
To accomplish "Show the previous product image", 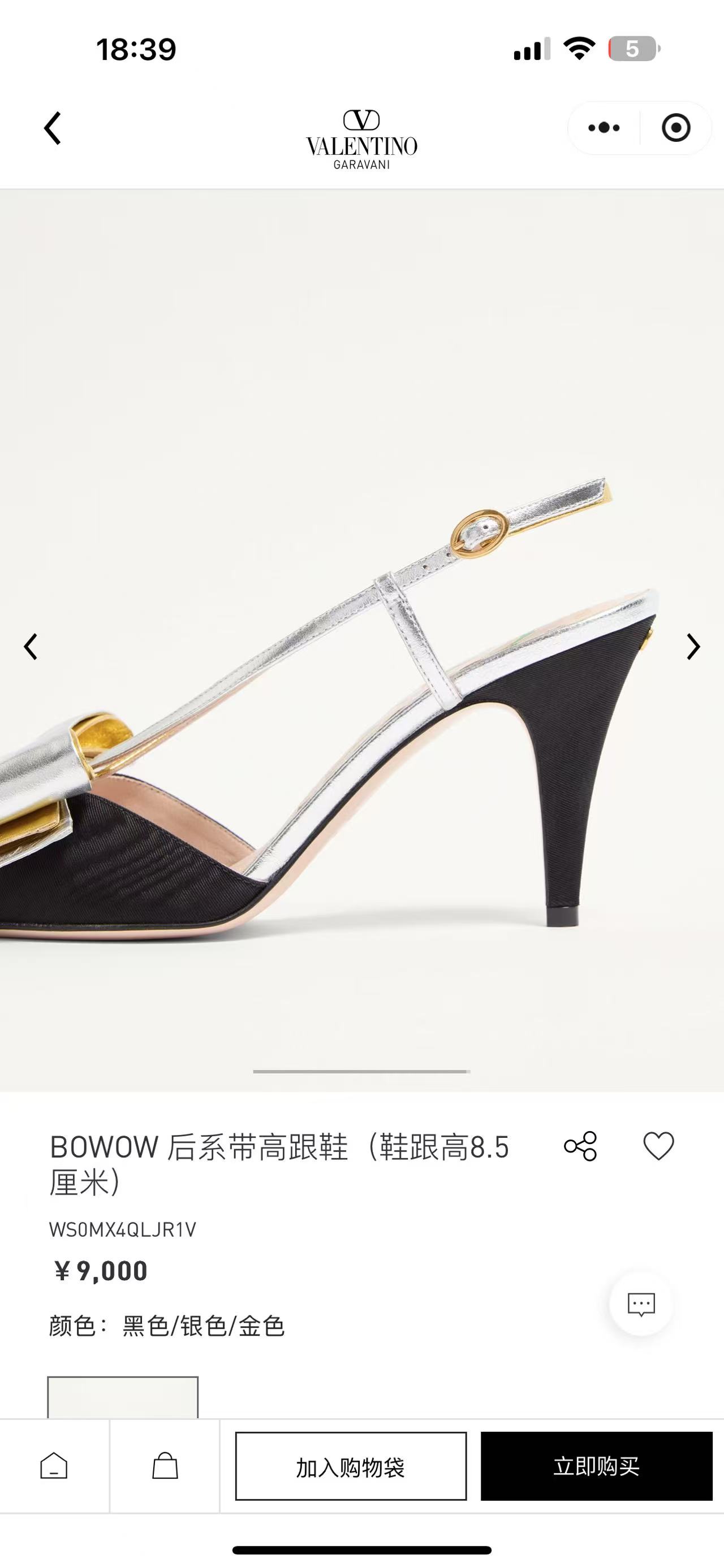I will click(x=31, y=647).
